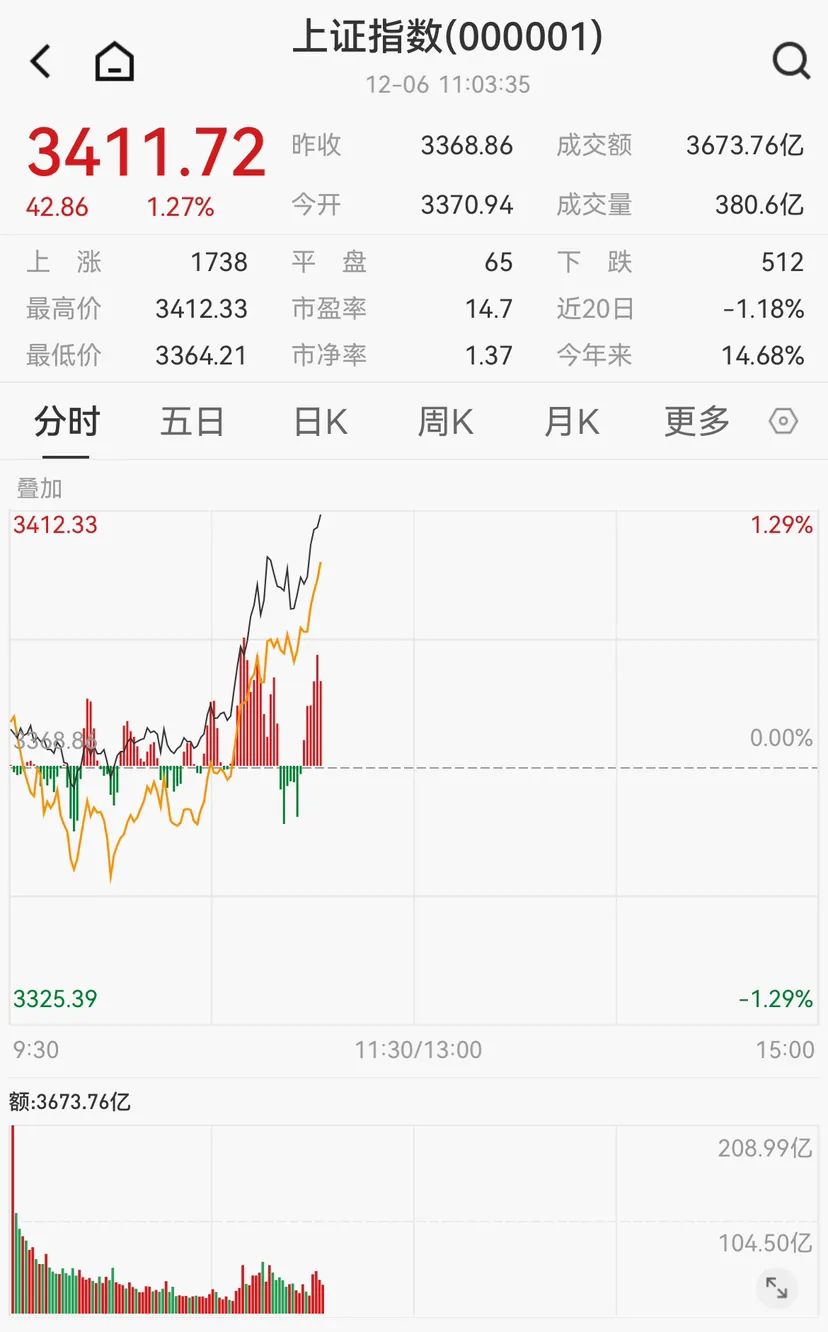Select the 周K chart tab
828x1332 pixels.
(445, 422)
